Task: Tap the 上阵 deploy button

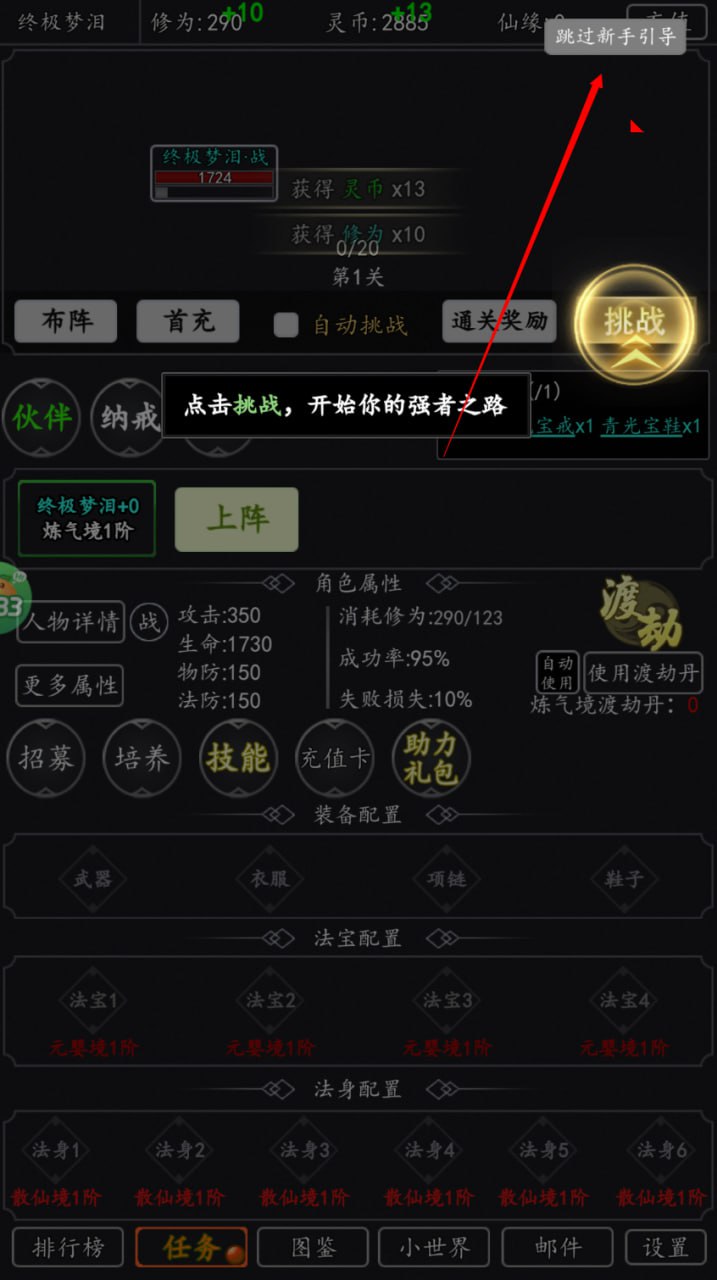Action: [x=237, y=519]
